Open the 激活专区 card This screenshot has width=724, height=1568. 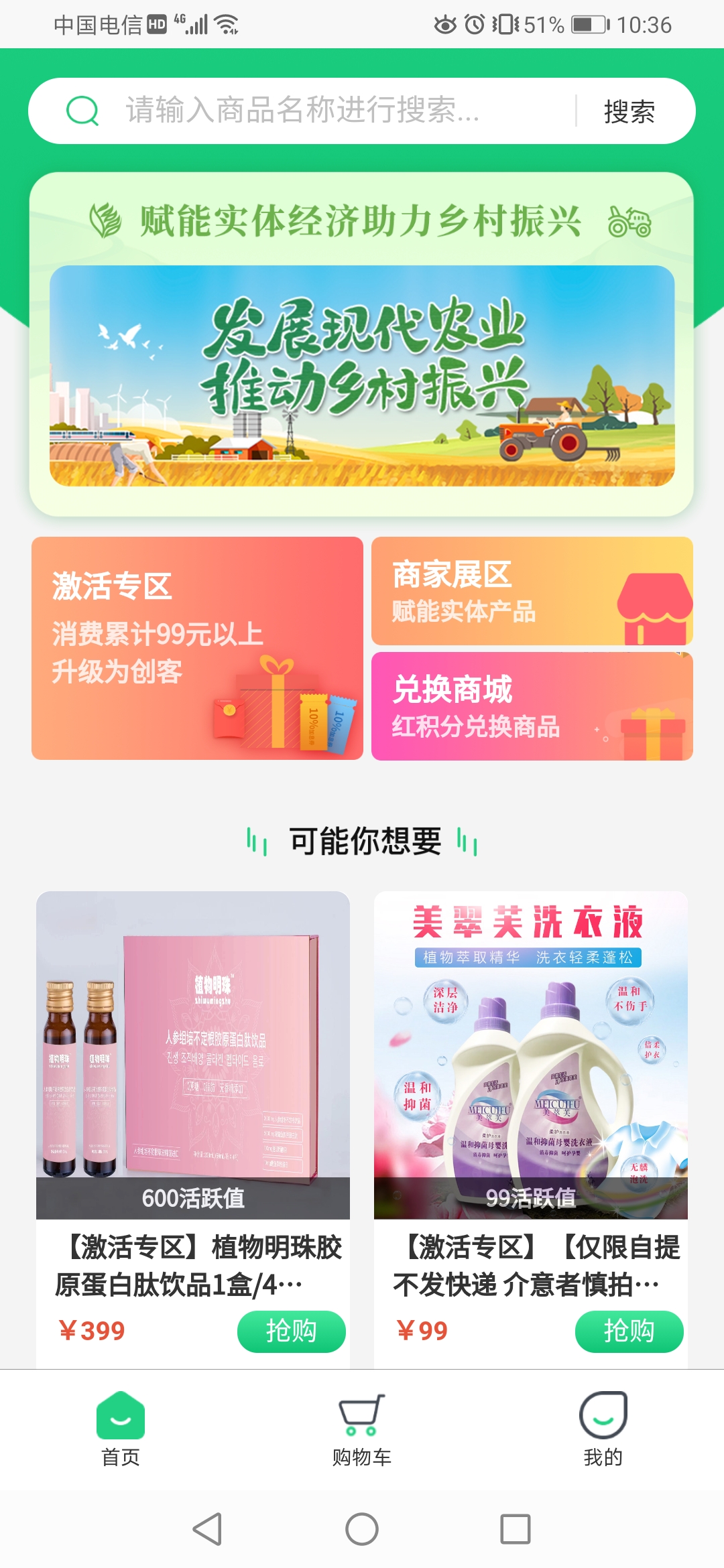pos(197,648)
